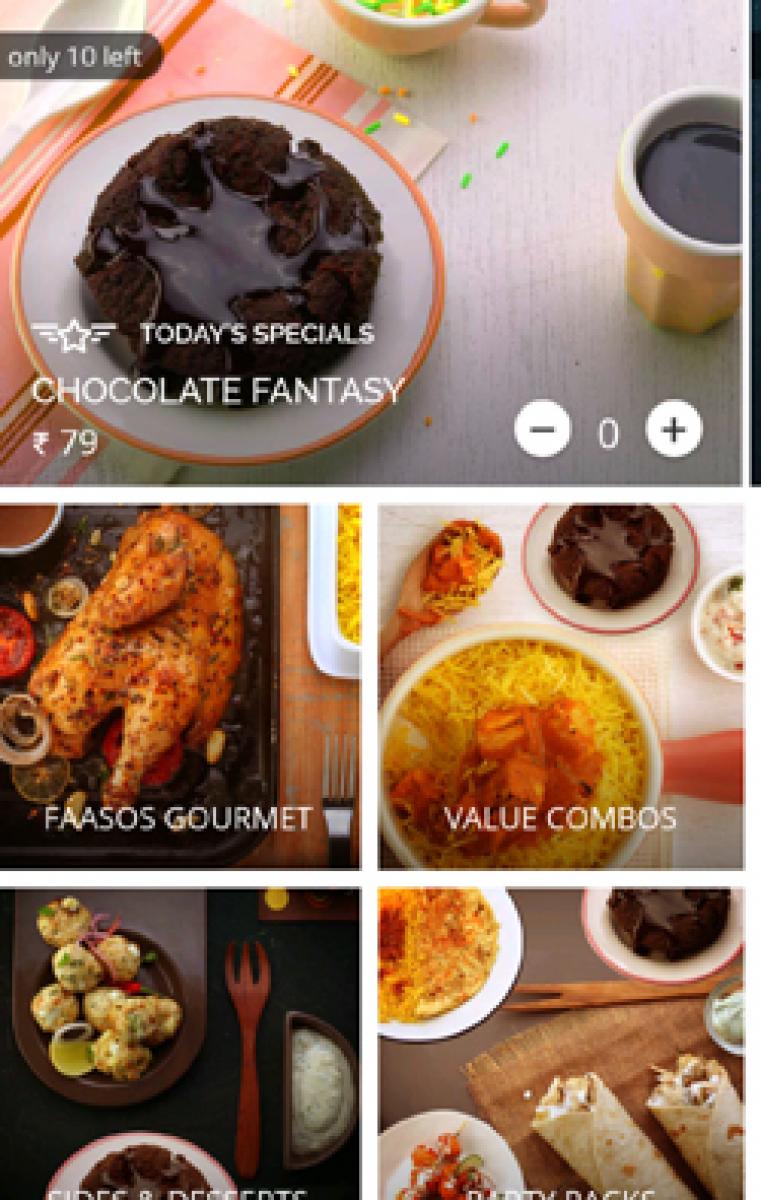Decrease Chocolate Fantasy quantity with minus
The image size is (761, 1200).
pos(542,430)
